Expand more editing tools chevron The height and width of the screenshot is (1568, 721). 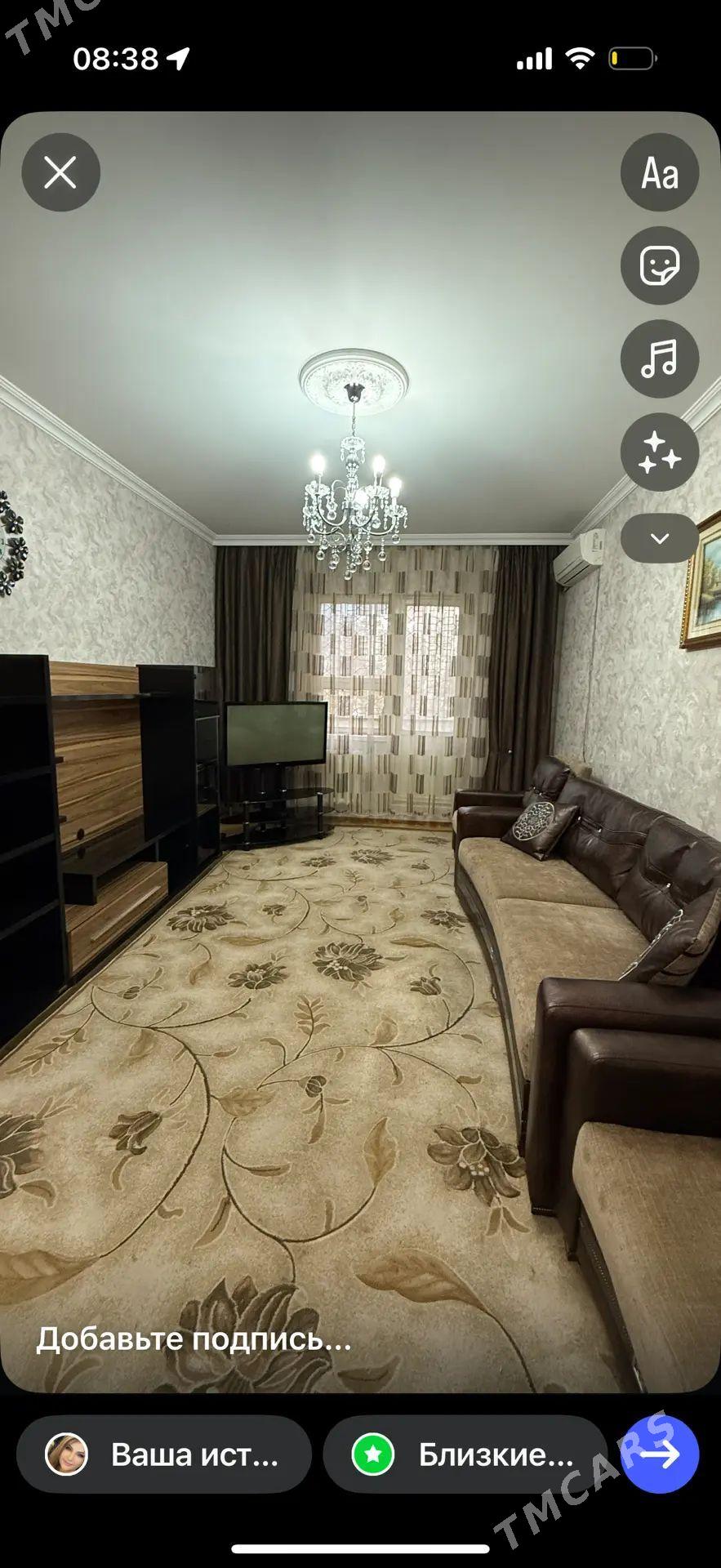[659, 538]
